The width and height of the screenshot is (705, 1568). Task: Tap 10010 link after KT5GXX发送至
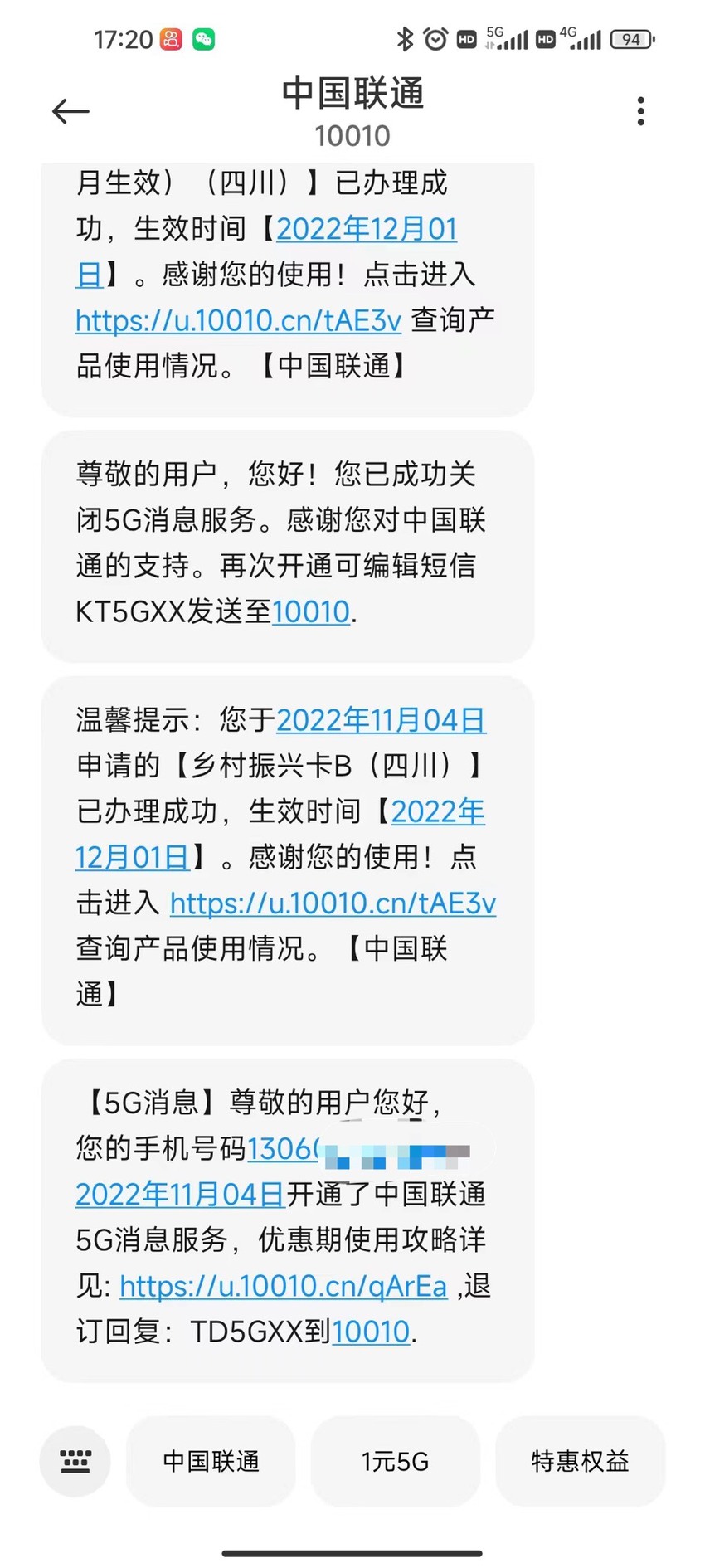pos(311,611)
